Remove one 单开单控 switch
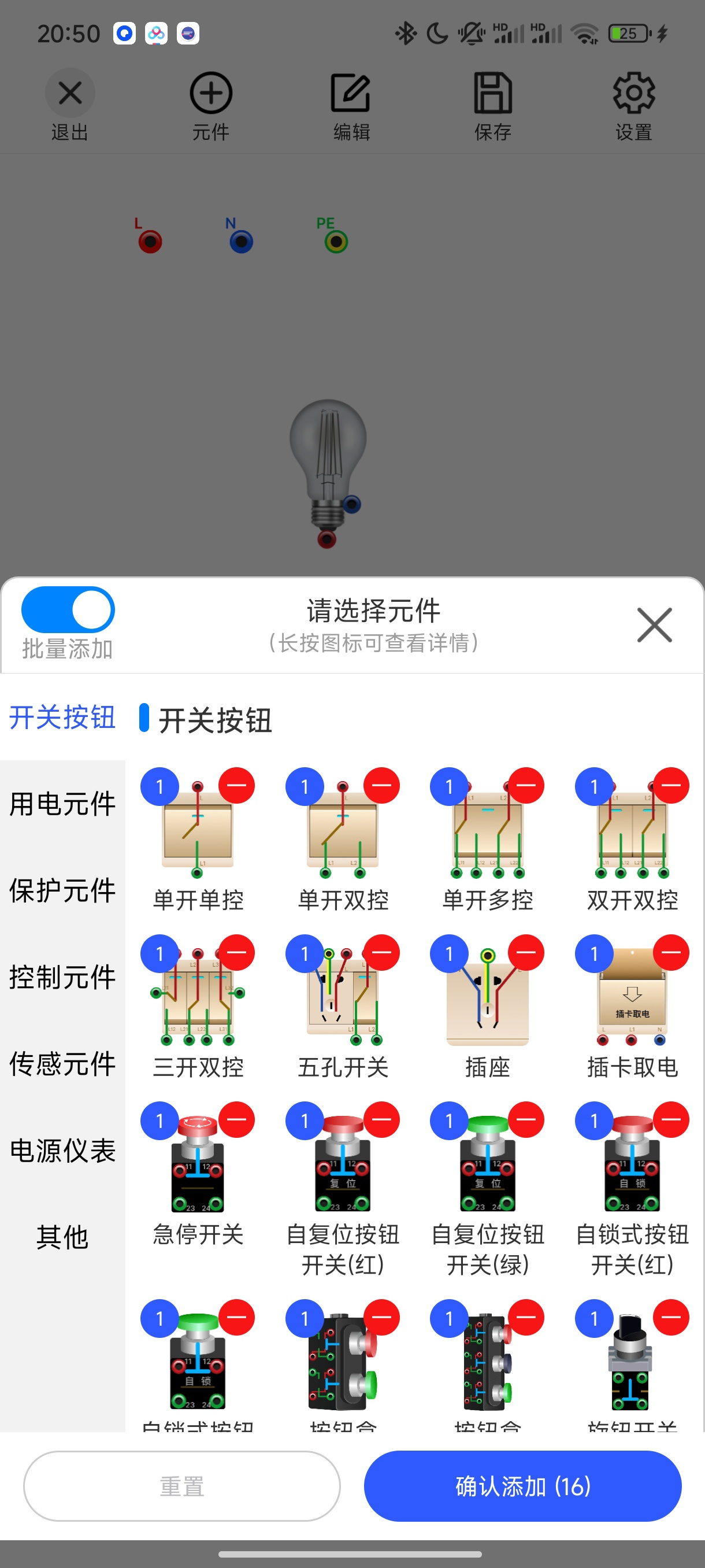This screenshot has height=1568, width=705. (236, 786)
